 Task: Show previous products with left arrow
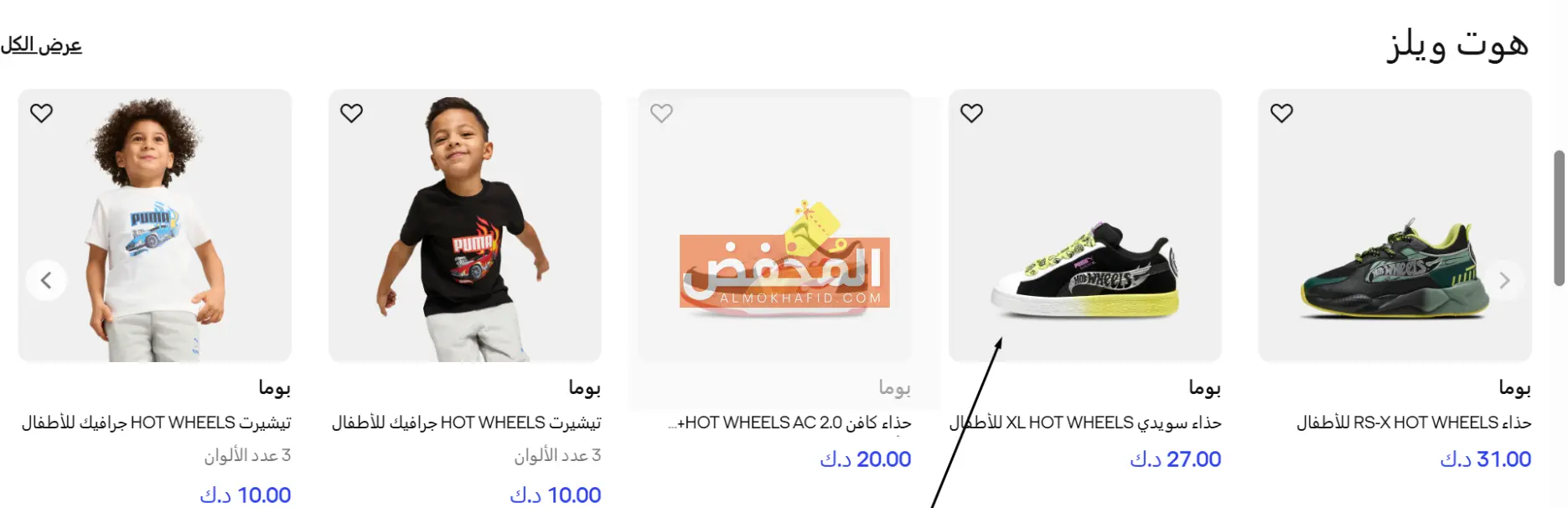click(x=46, y=280)
